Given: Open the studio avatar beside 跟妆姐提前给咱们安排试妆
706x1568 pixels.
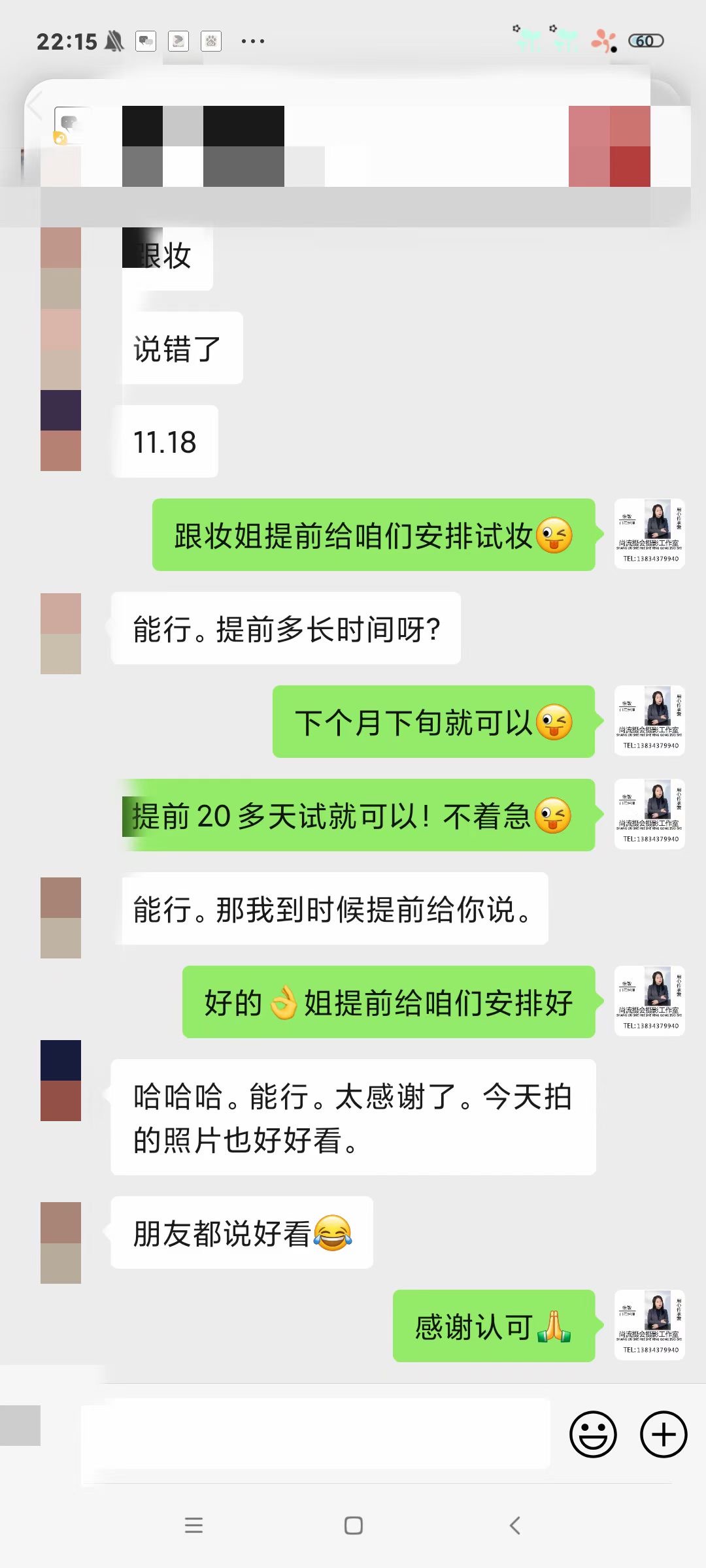Looking at the screenshot, I should coord(649,534).
